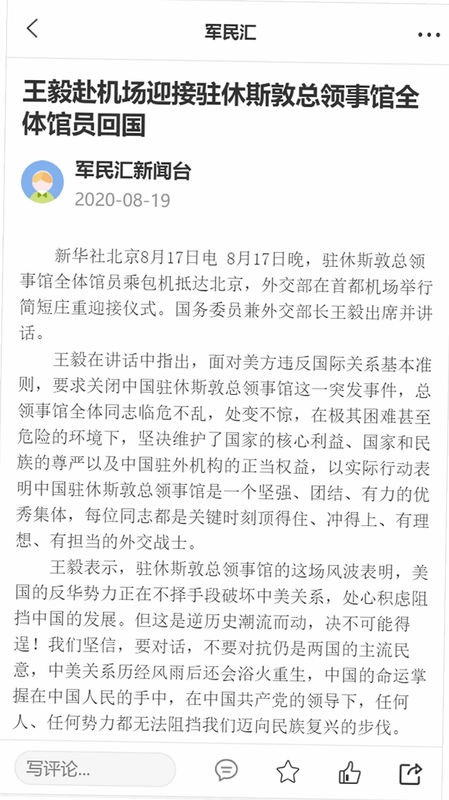View comments via the speech bubble icon
The height and width of the screenshot is (800, 449).
click(226, 770)
